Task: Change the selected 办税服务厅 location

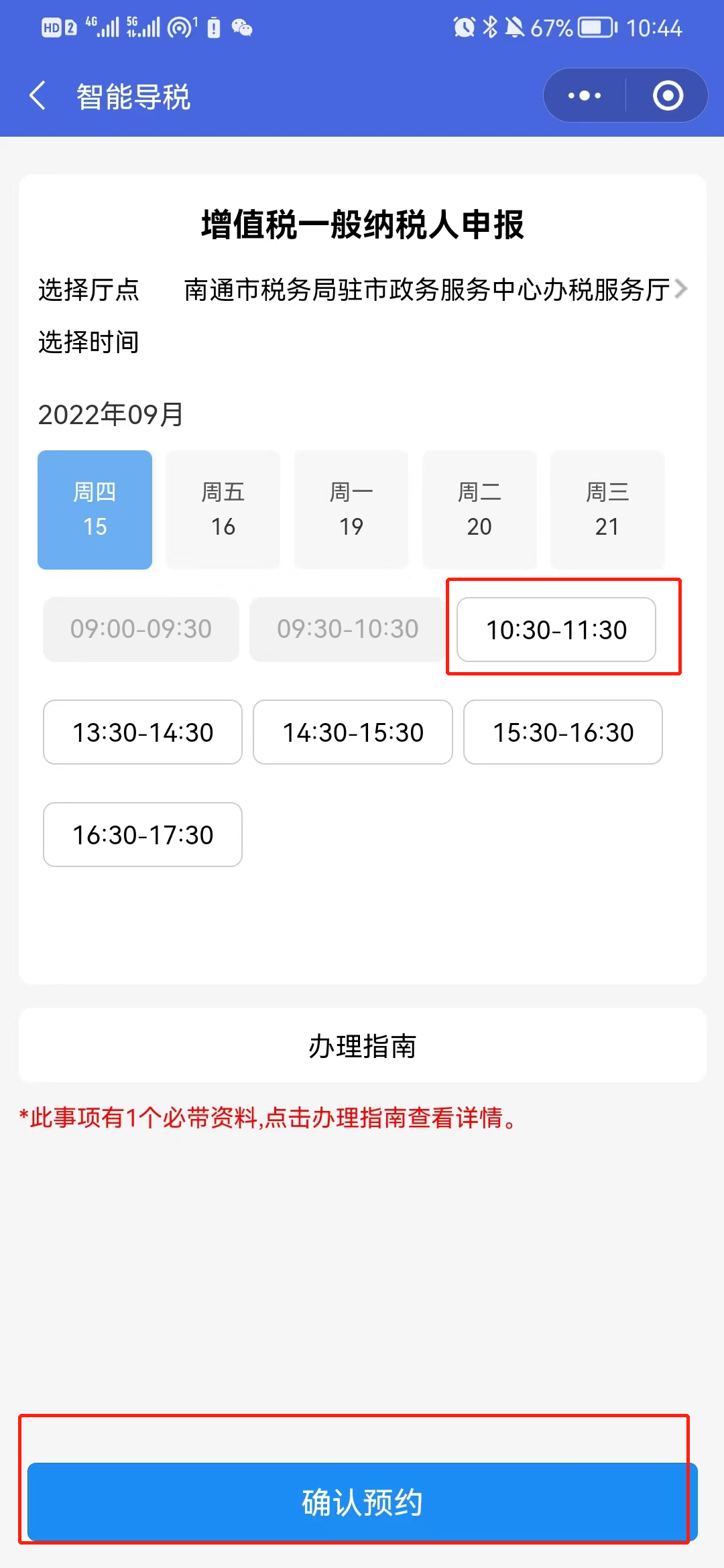Action: [x=436, y=289]
